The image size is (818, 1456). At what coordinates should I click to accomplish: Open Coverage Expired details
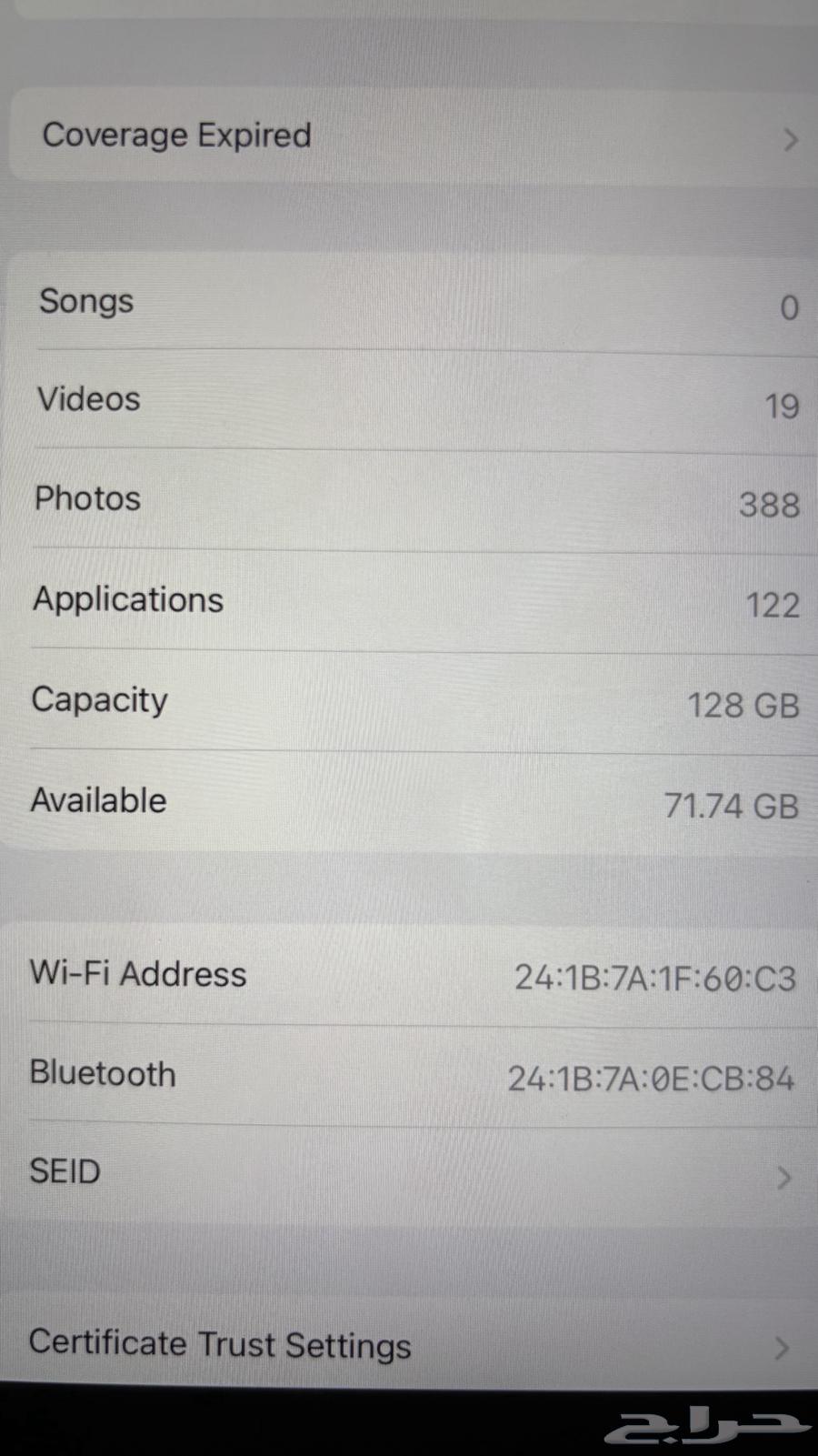409,136
